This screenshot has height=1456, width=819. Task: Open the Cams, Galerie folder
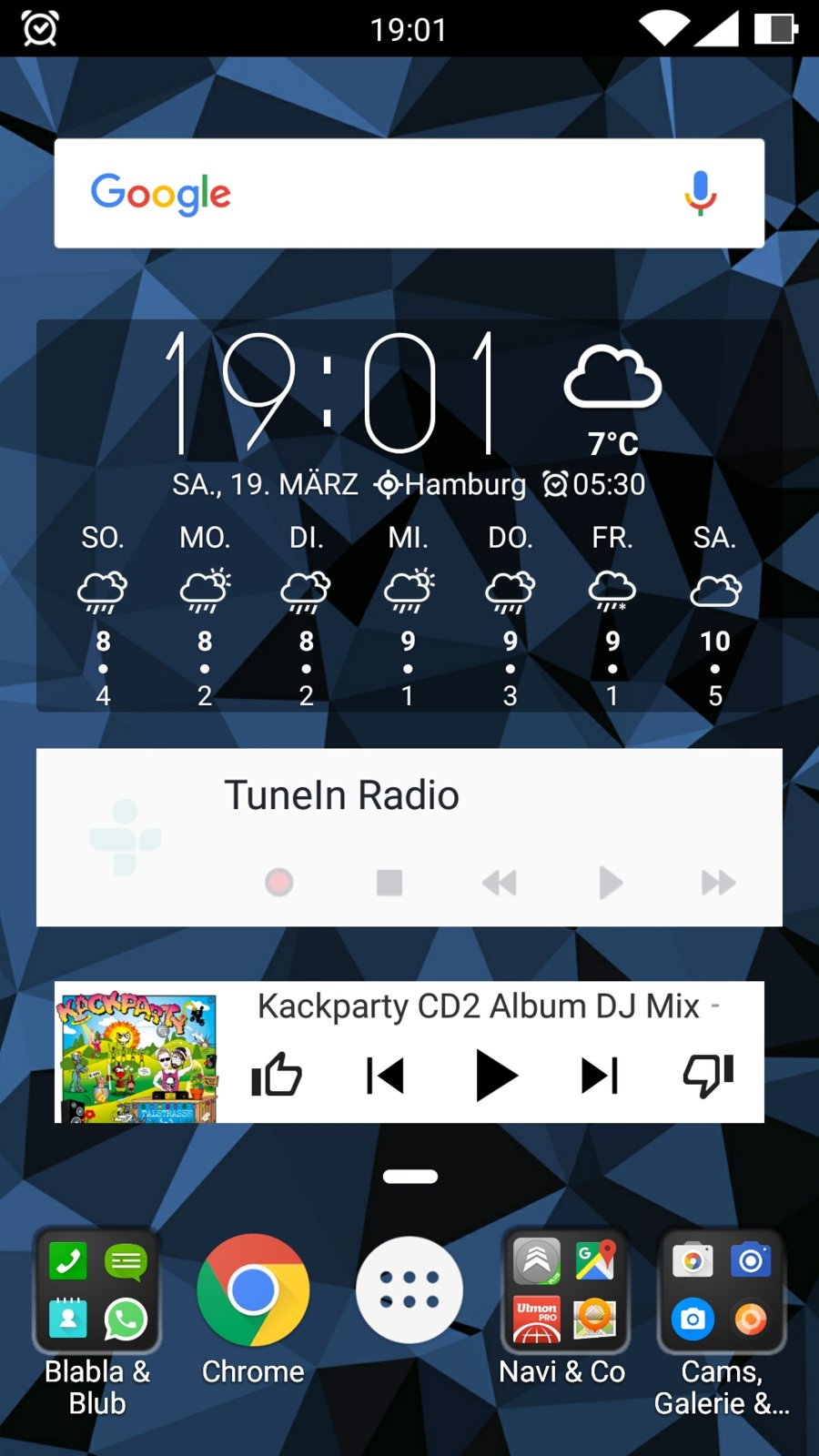coord(721,1291)
